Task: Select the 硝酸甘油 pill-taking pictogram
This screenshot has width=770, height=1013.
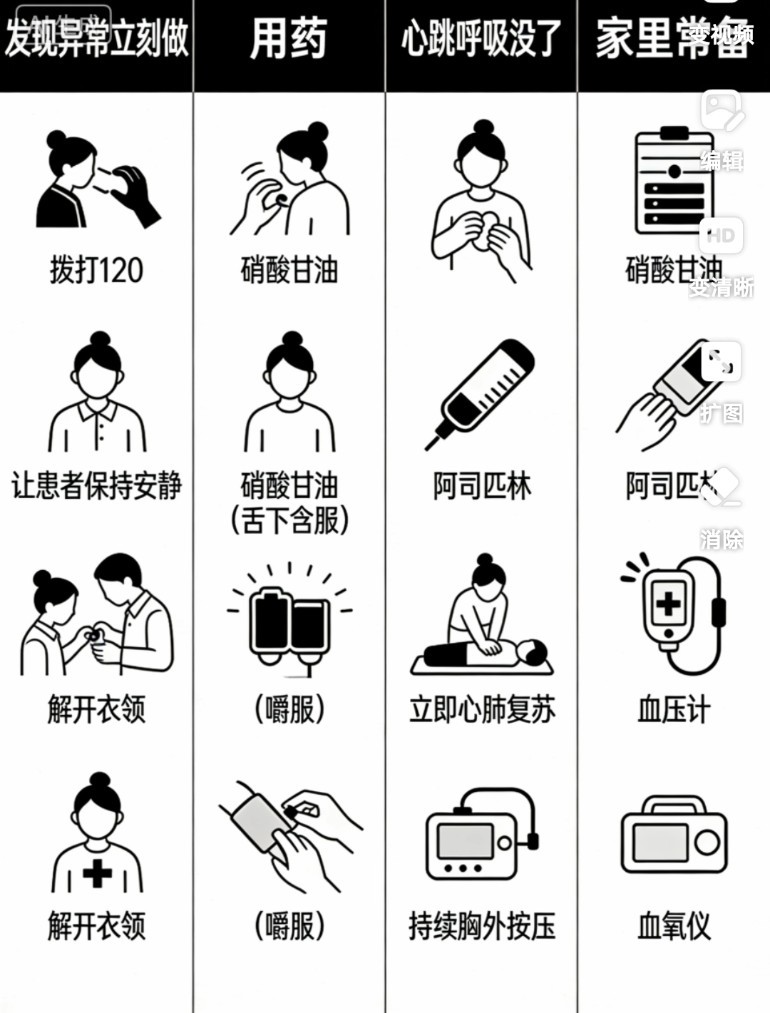Action: coord(290,180)
